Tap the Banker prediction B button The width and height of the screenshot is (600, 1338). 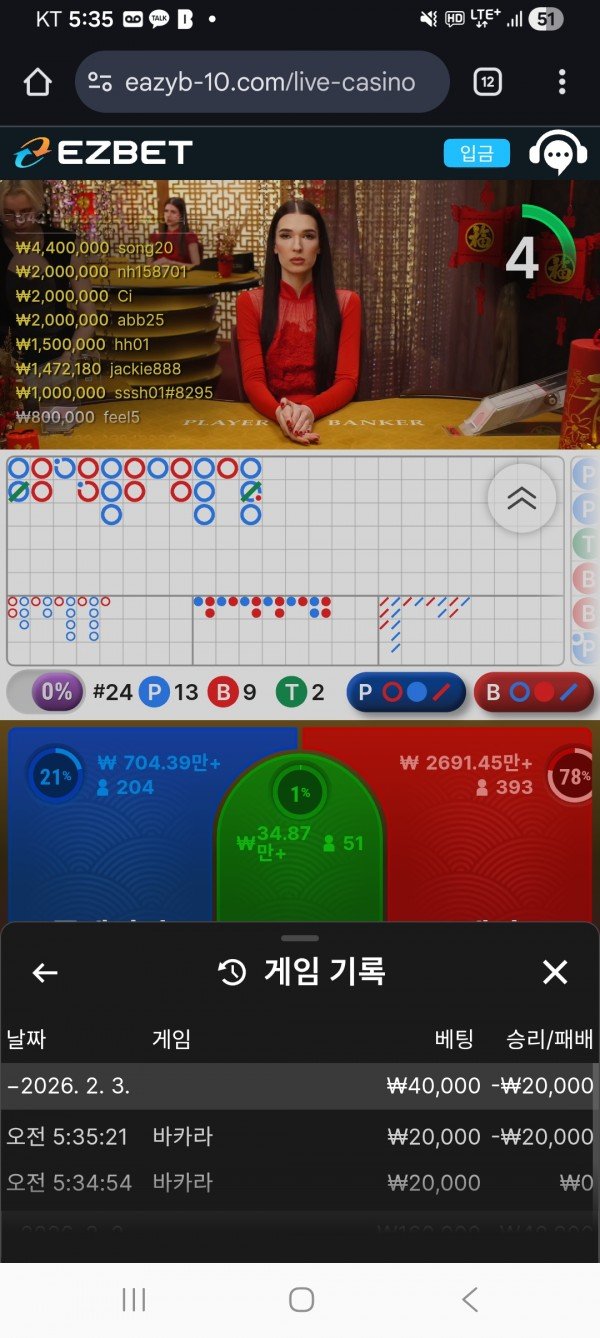pyautogui.click(x=533, y=692)
